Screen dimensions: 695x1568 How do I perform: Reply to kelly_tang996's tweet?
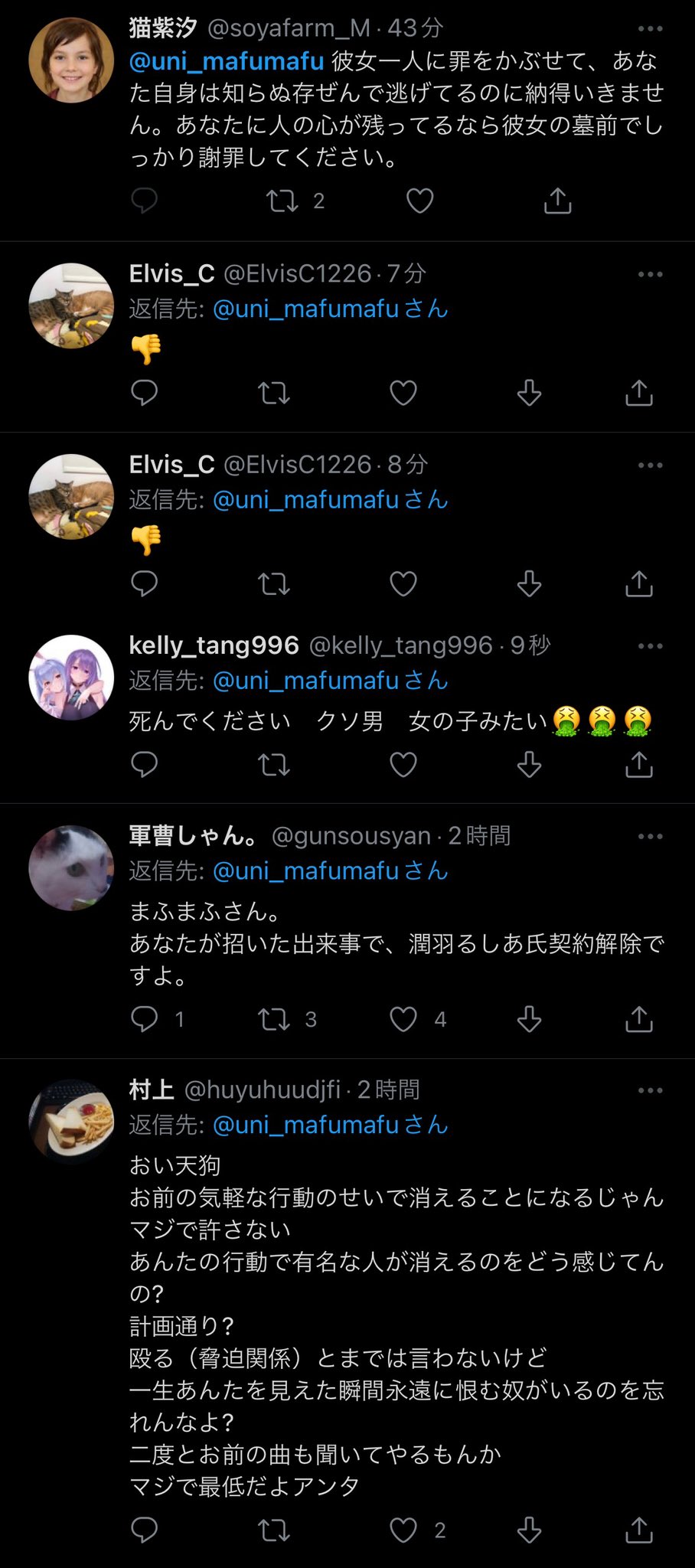144,764
